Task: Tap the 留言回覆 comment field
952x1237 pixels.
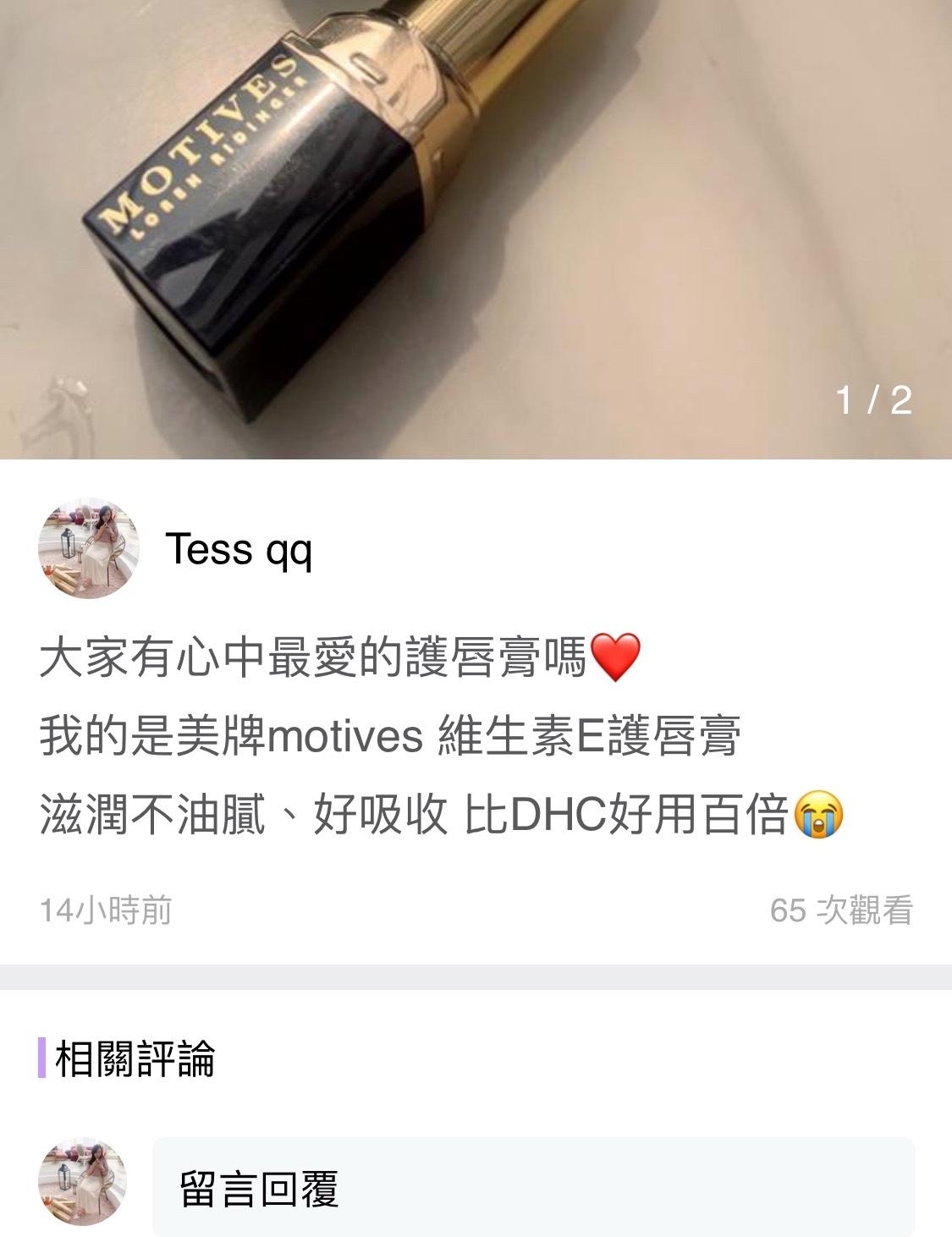Action: 533,1188
